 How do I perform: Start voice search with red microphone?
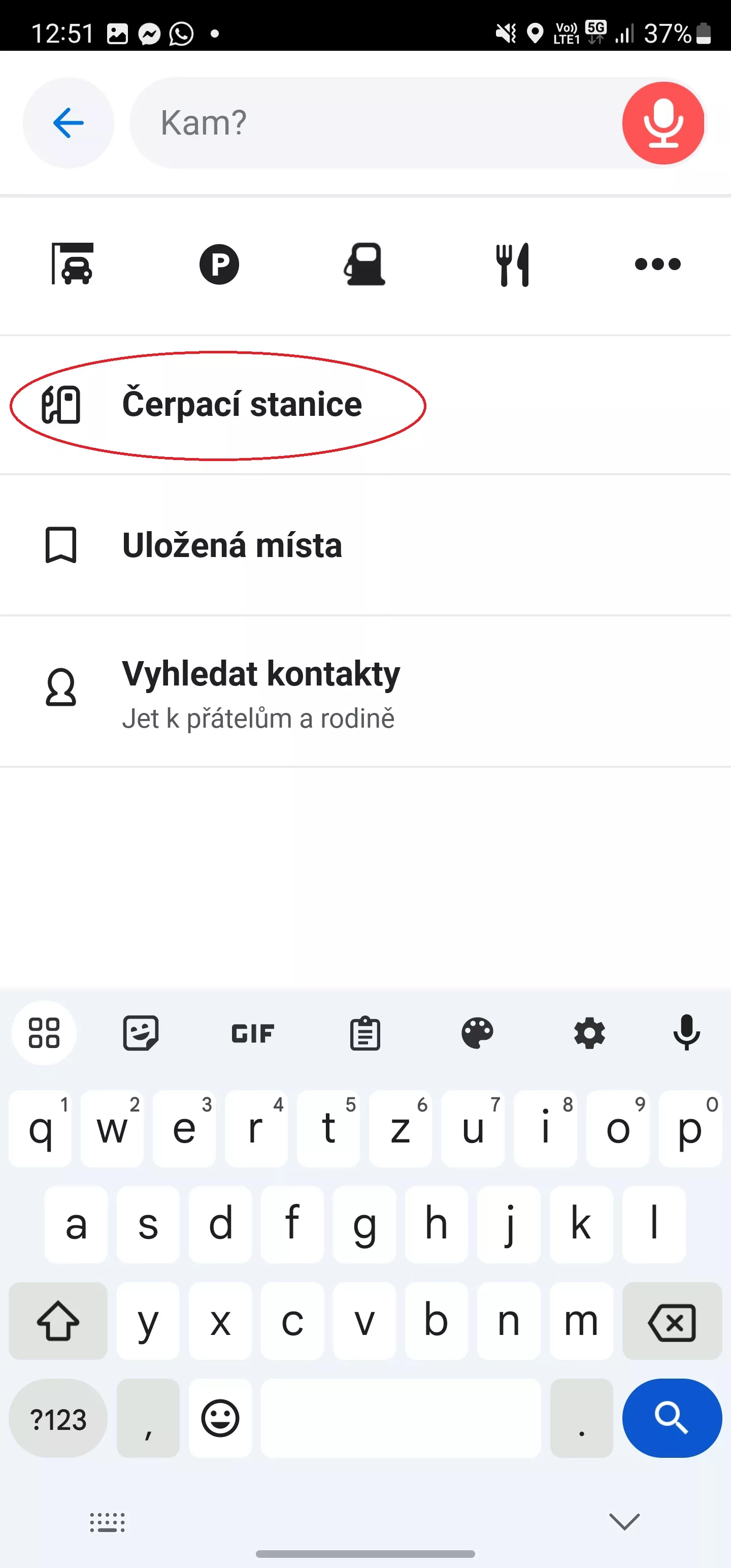click(x=663, y=123)
